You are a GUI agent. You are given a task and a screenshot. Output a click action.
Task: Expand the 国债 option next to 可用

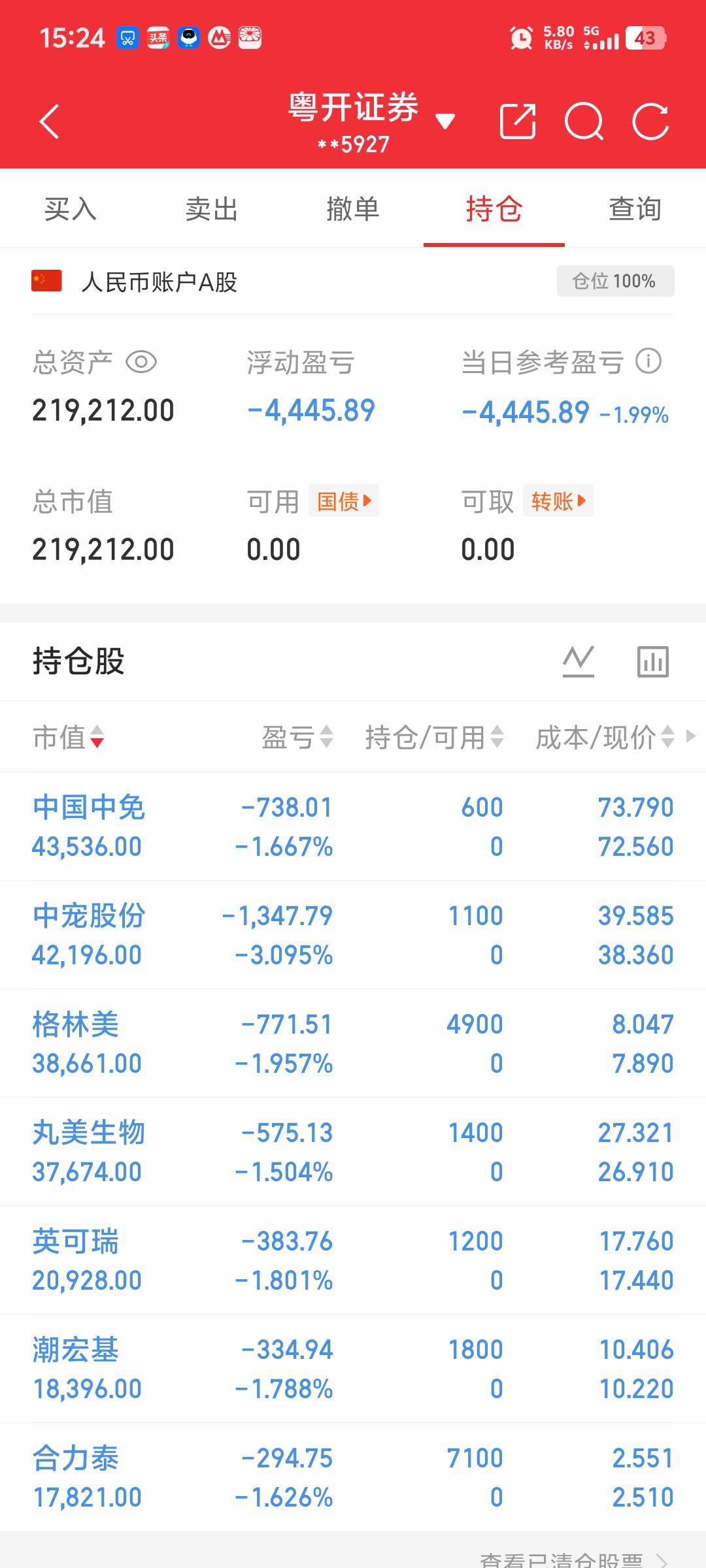pyautogui.click(x=343, y=501)
